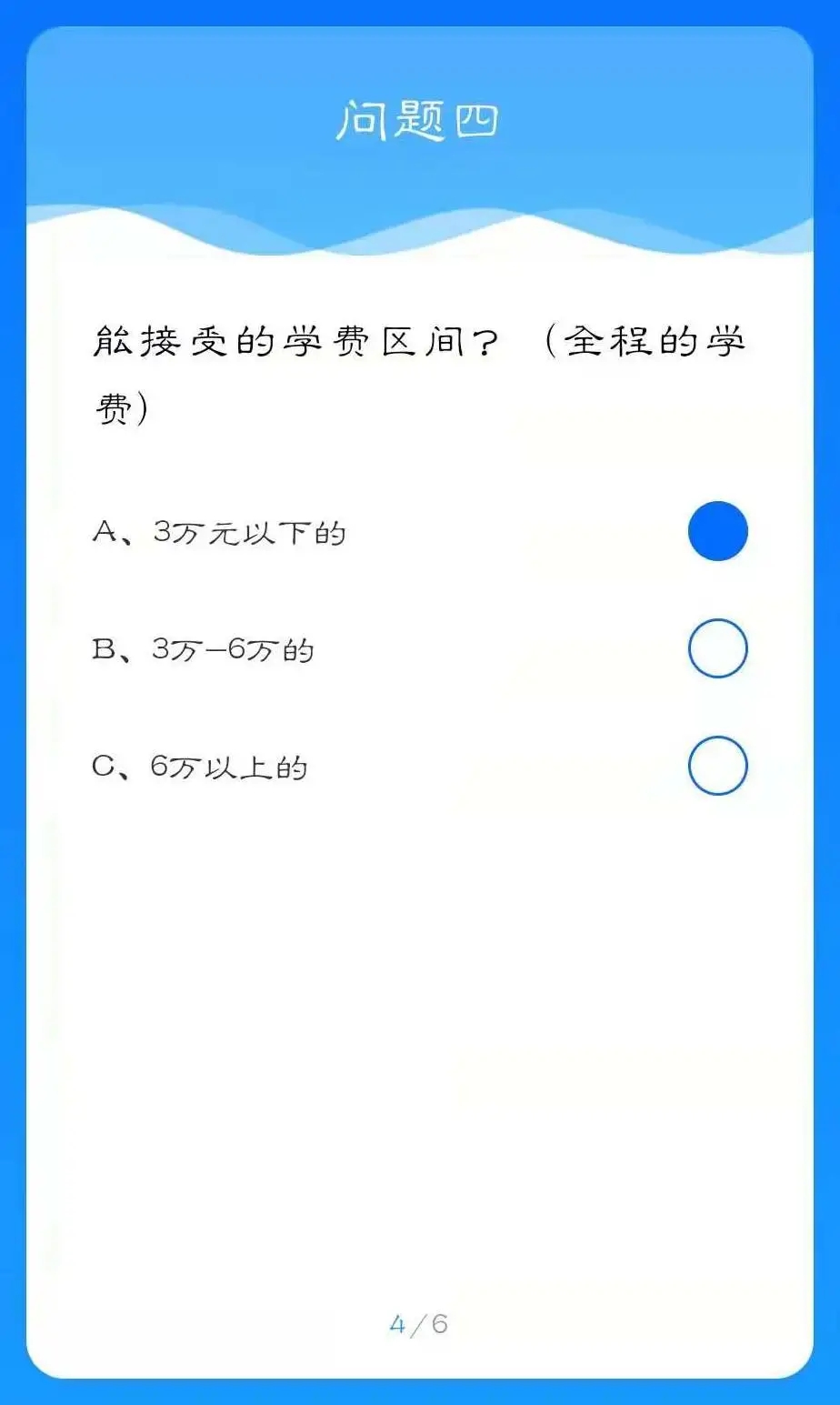Viewport: 840px width, 1405px height.
Task: Pick option C, 6万以上的
Action: (x=717, y=766)
